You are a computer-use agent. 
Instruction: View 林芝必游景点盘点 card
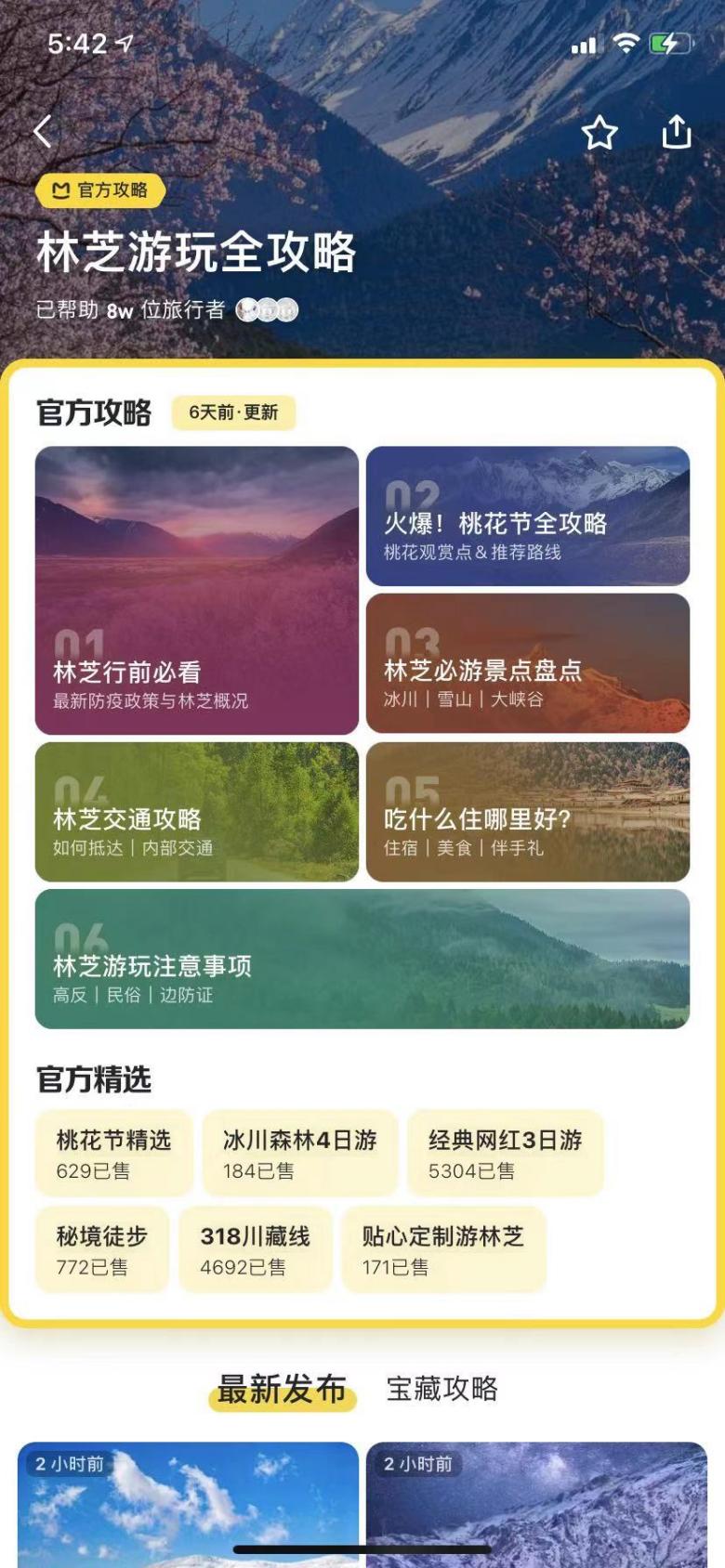pos(528,663)
